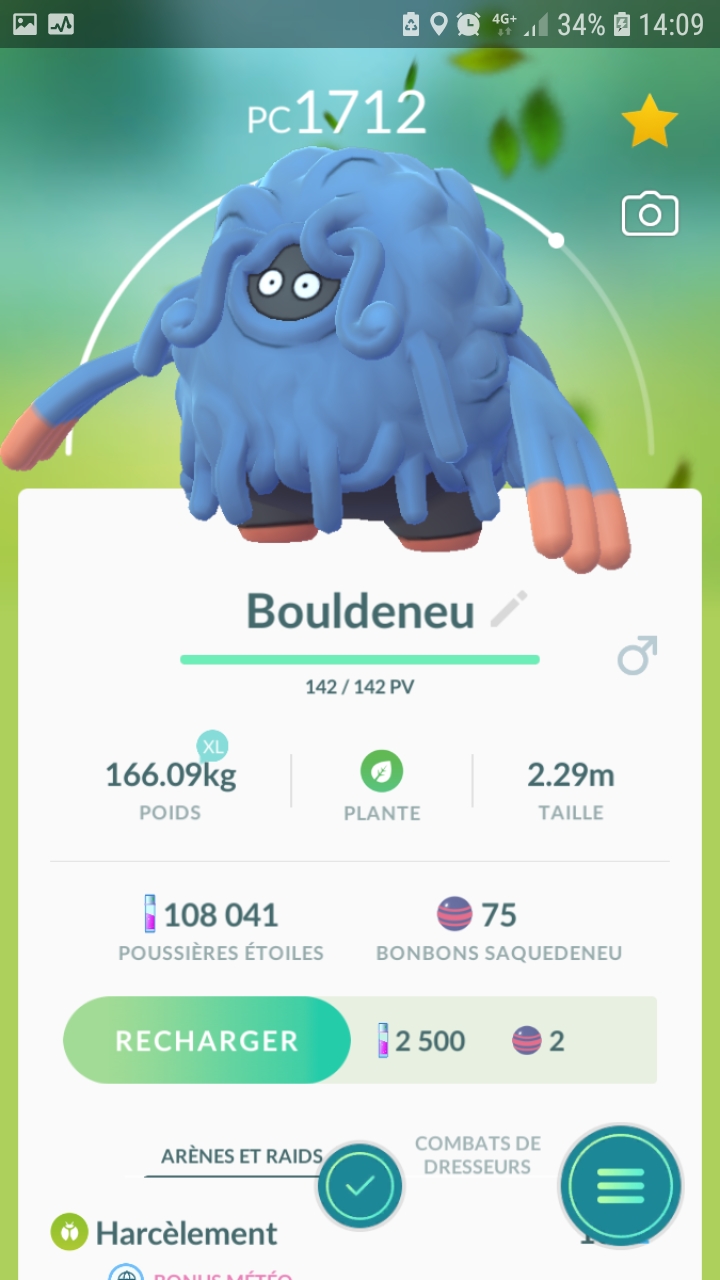This screenshot has width=720, height=1280.
Task: Toggle the favorite star for Bouldeneu
Action: (650, 122)
